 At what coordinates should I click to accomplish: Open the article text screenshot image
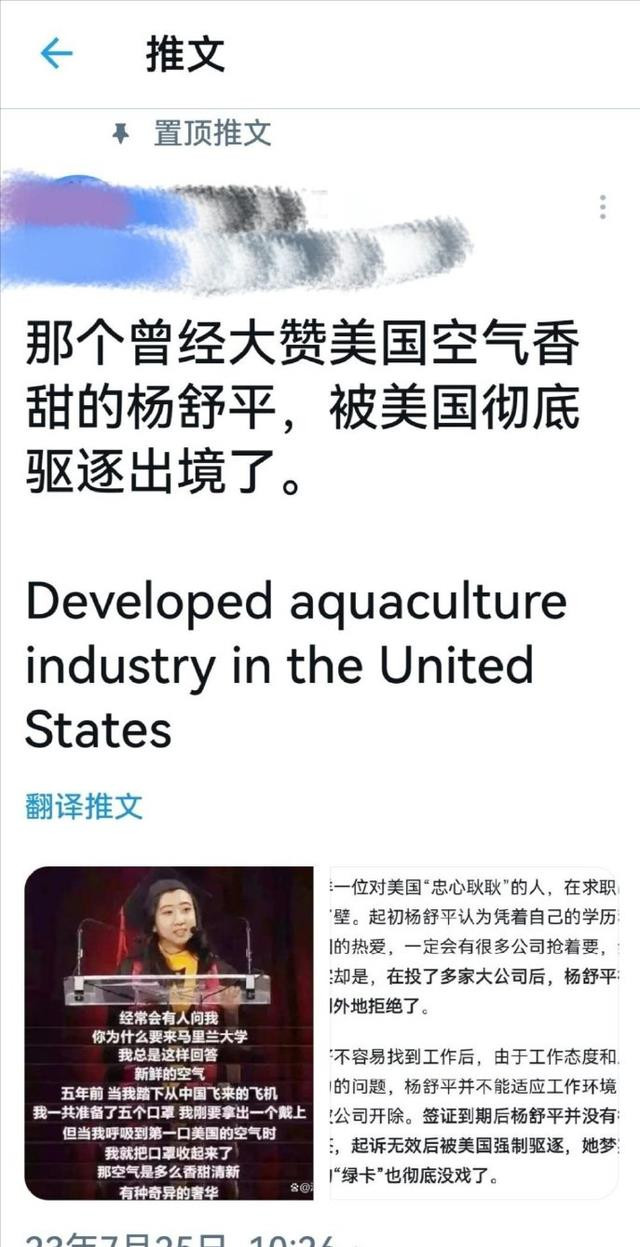tap(473, 1032)
